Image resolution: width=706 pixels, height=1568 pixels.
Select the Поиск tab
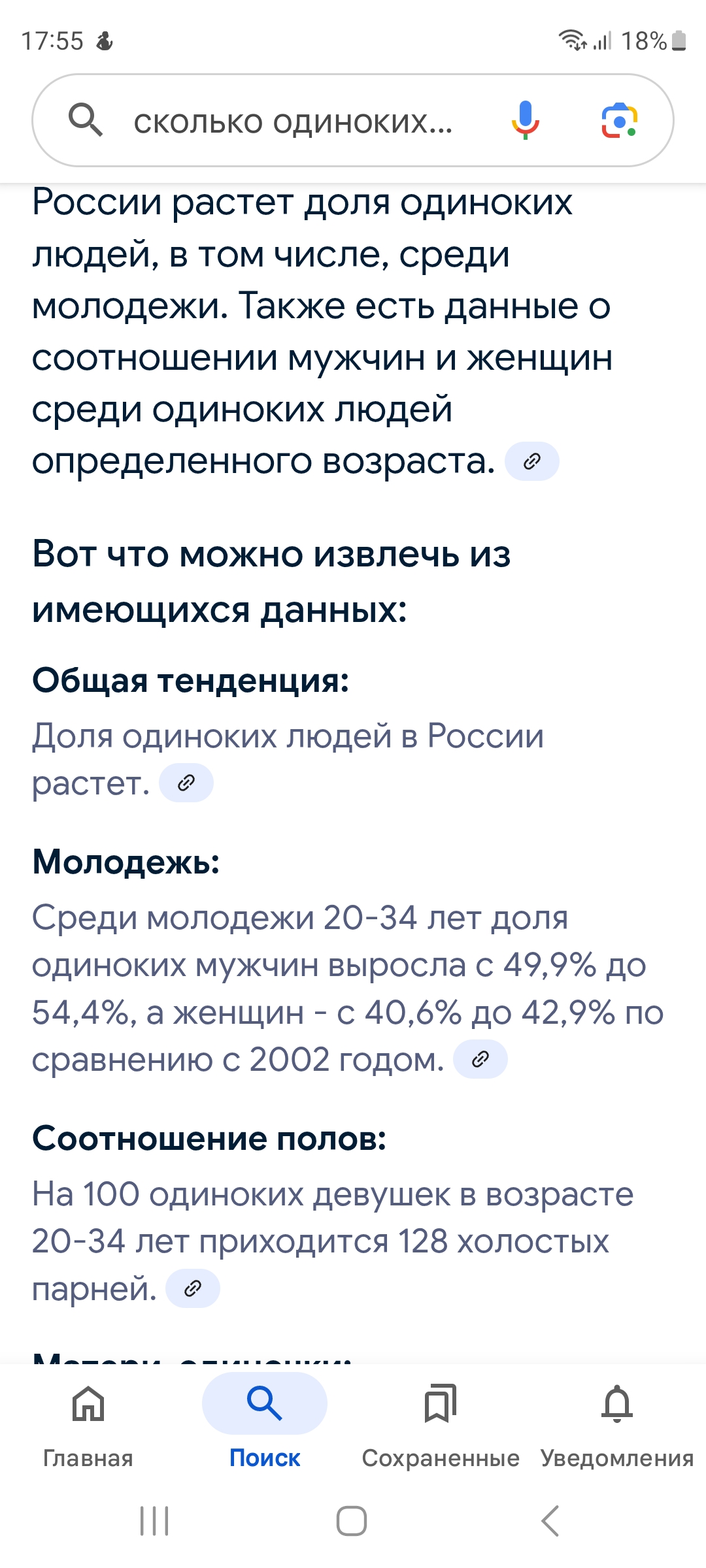265,1422
